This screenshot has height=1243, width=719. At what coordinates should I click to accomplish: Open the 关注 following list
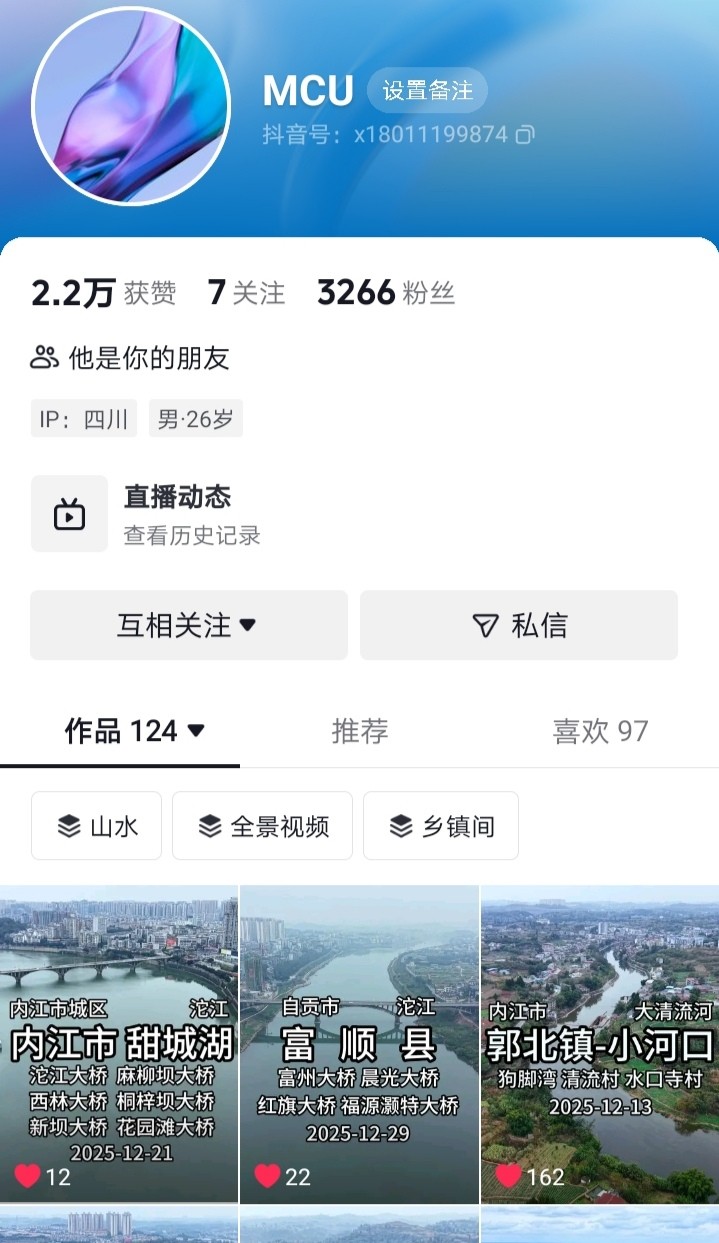tap(246, 293)
